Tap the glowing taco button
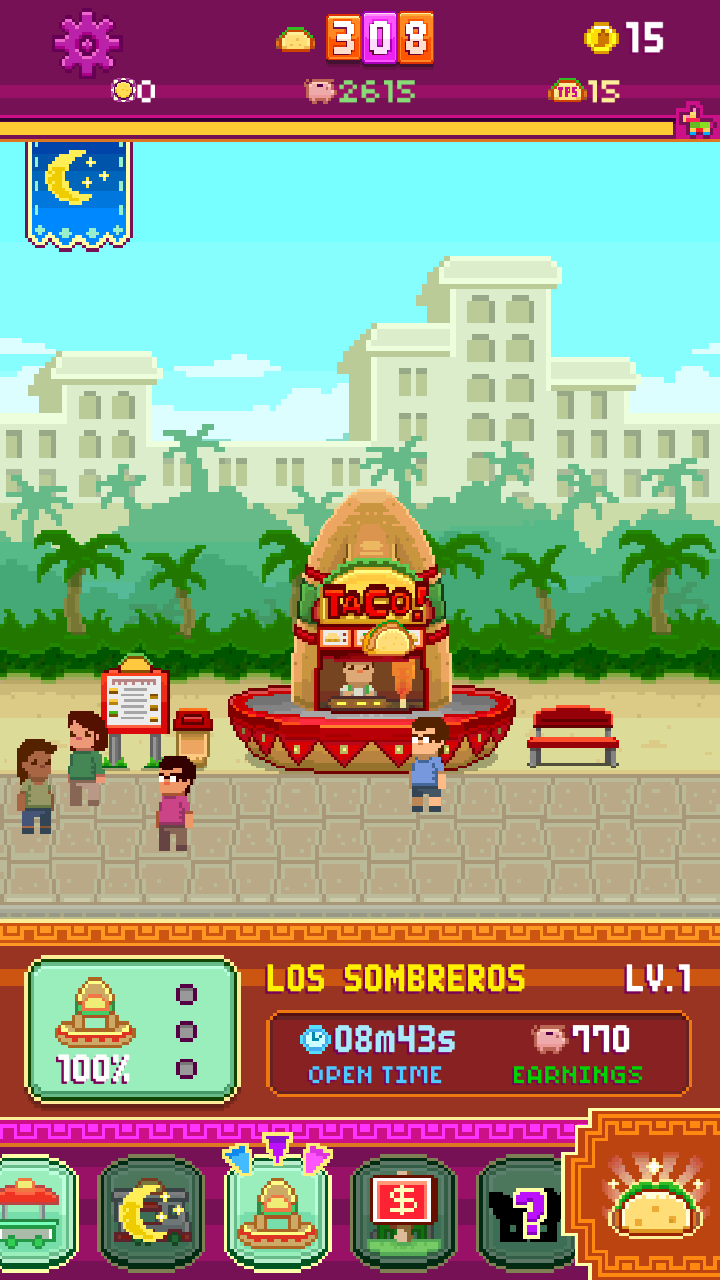 [x=647, y=1197]
